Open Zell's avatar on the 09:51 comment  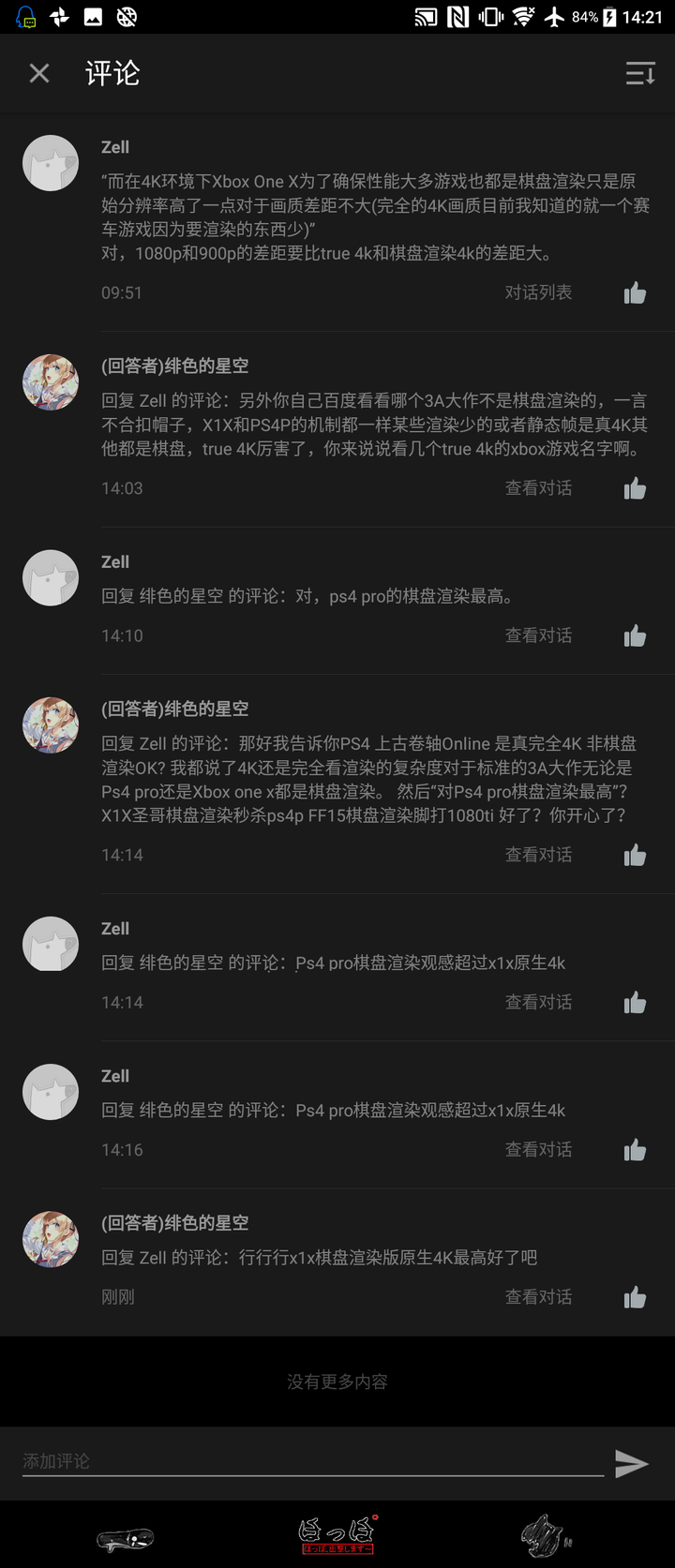[x=51, y=163]
